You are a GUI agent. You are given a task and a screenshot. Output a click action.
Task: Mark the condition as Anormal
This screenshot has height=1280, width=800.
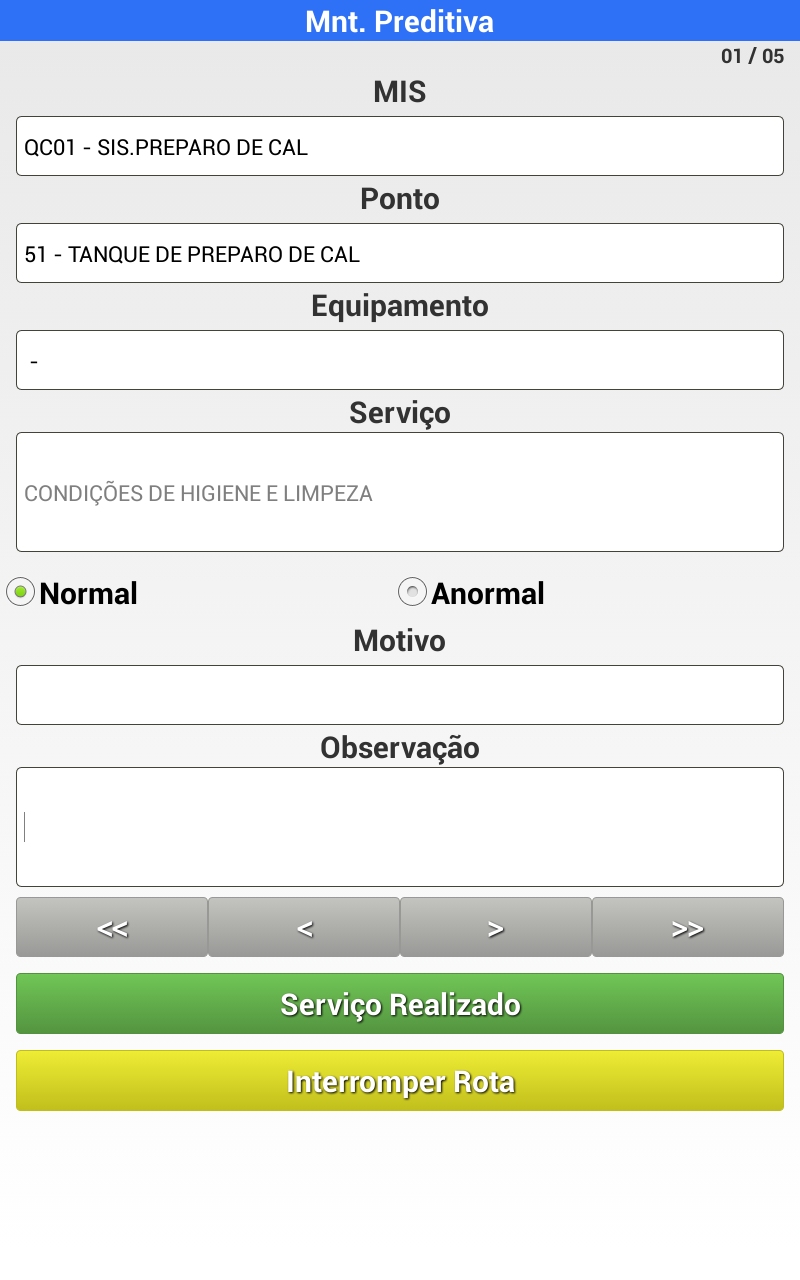[413, 593]
